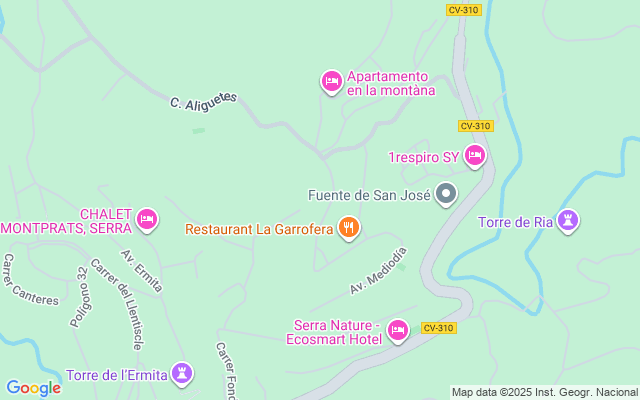Open the Chalet Montprats, Serra lodging marker

pos(147,219)
